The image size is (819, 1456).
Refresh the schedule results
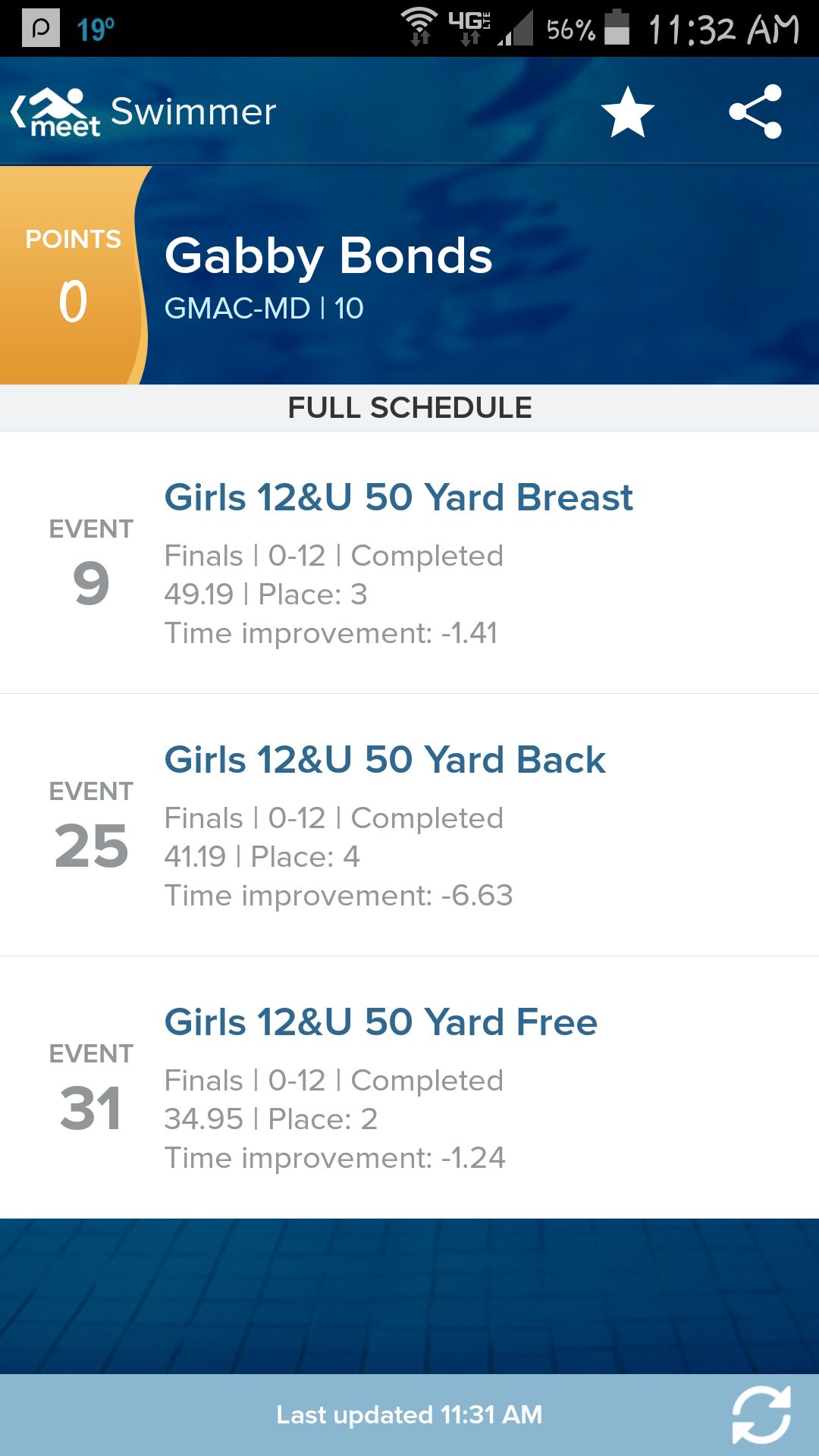[761, 1414]
